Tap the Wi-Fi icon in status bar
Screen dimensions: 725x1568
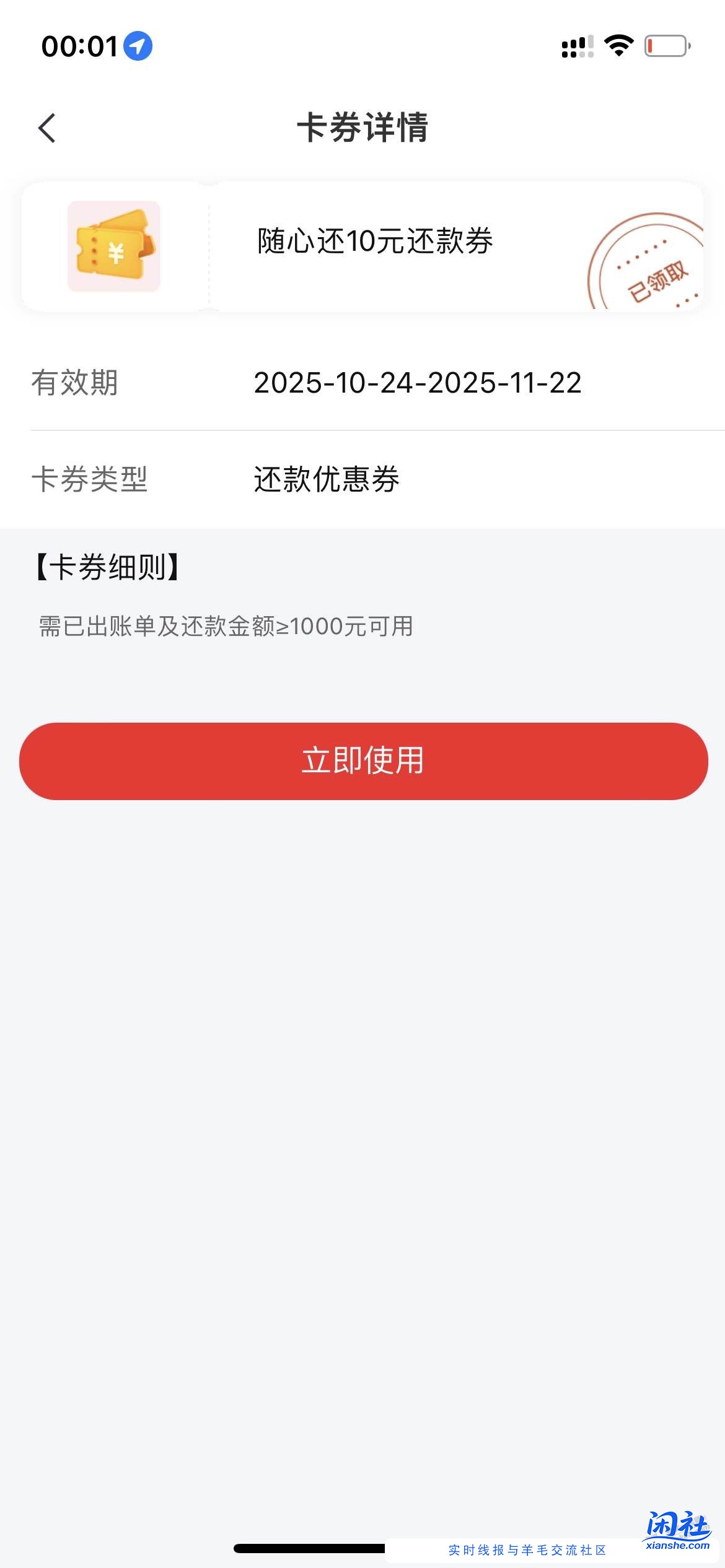click(x=619, y=45)
